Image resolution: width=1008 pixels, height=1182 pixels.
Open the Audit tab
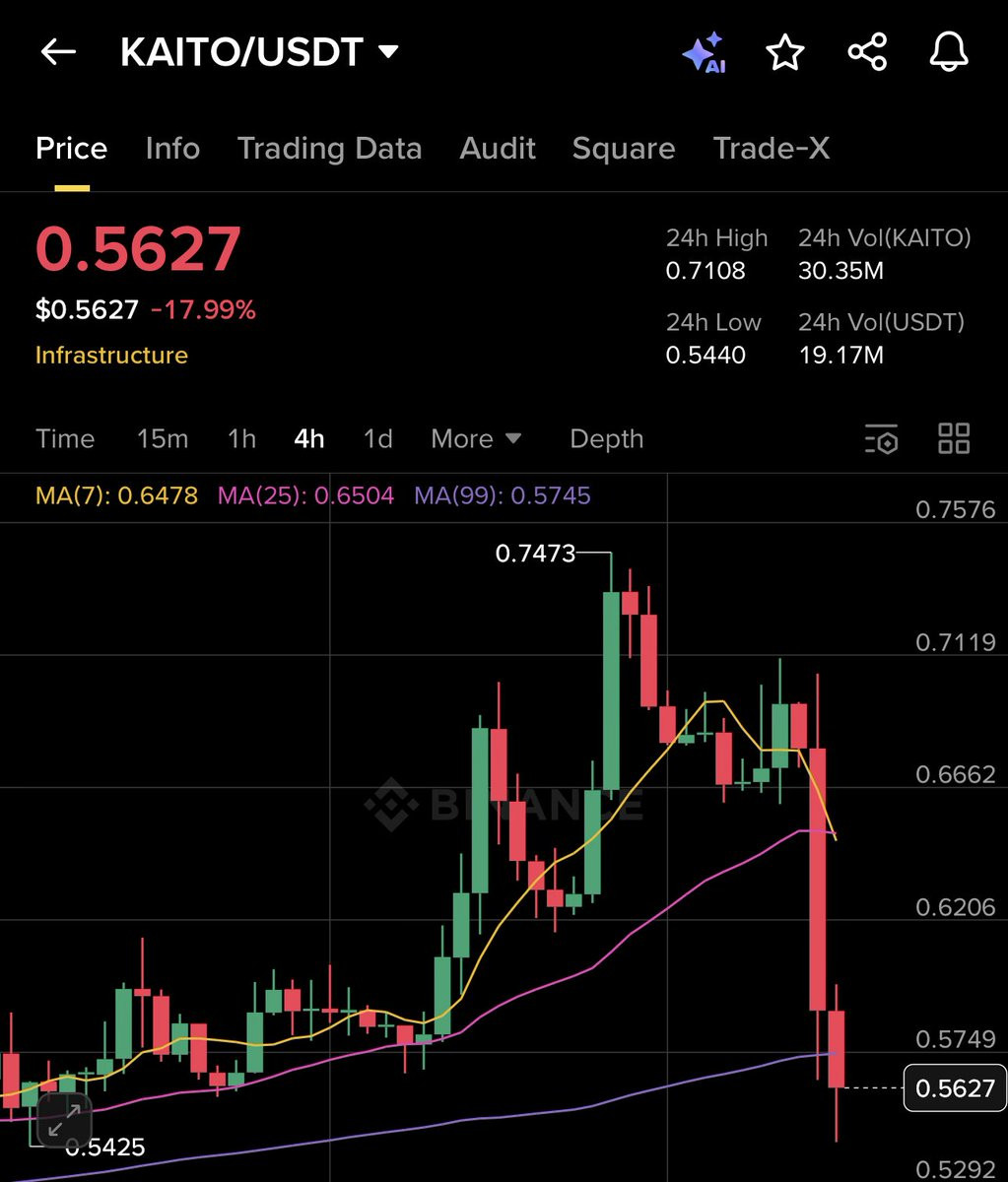pyautogui.click(x=498, y=149)
